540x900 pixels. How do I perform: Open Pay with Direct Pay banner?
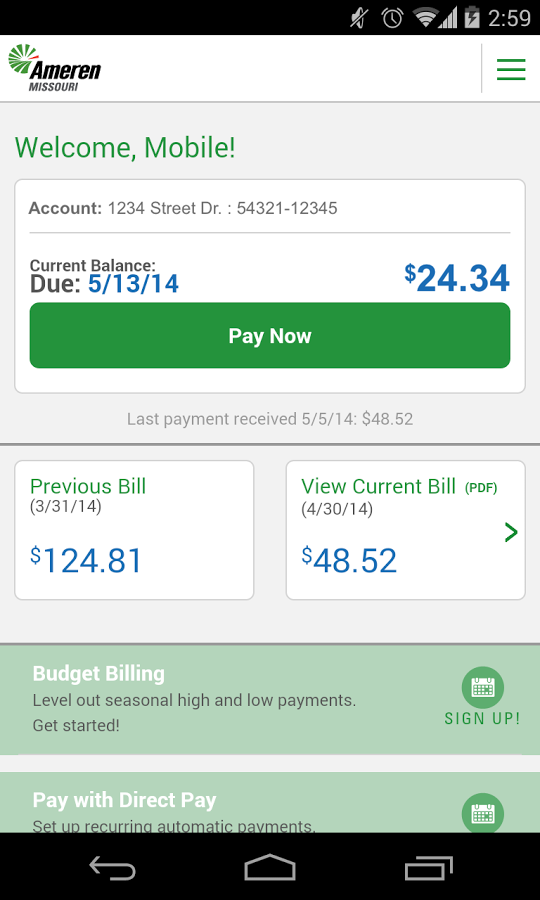pyautogui.click(x=270, y=802)
